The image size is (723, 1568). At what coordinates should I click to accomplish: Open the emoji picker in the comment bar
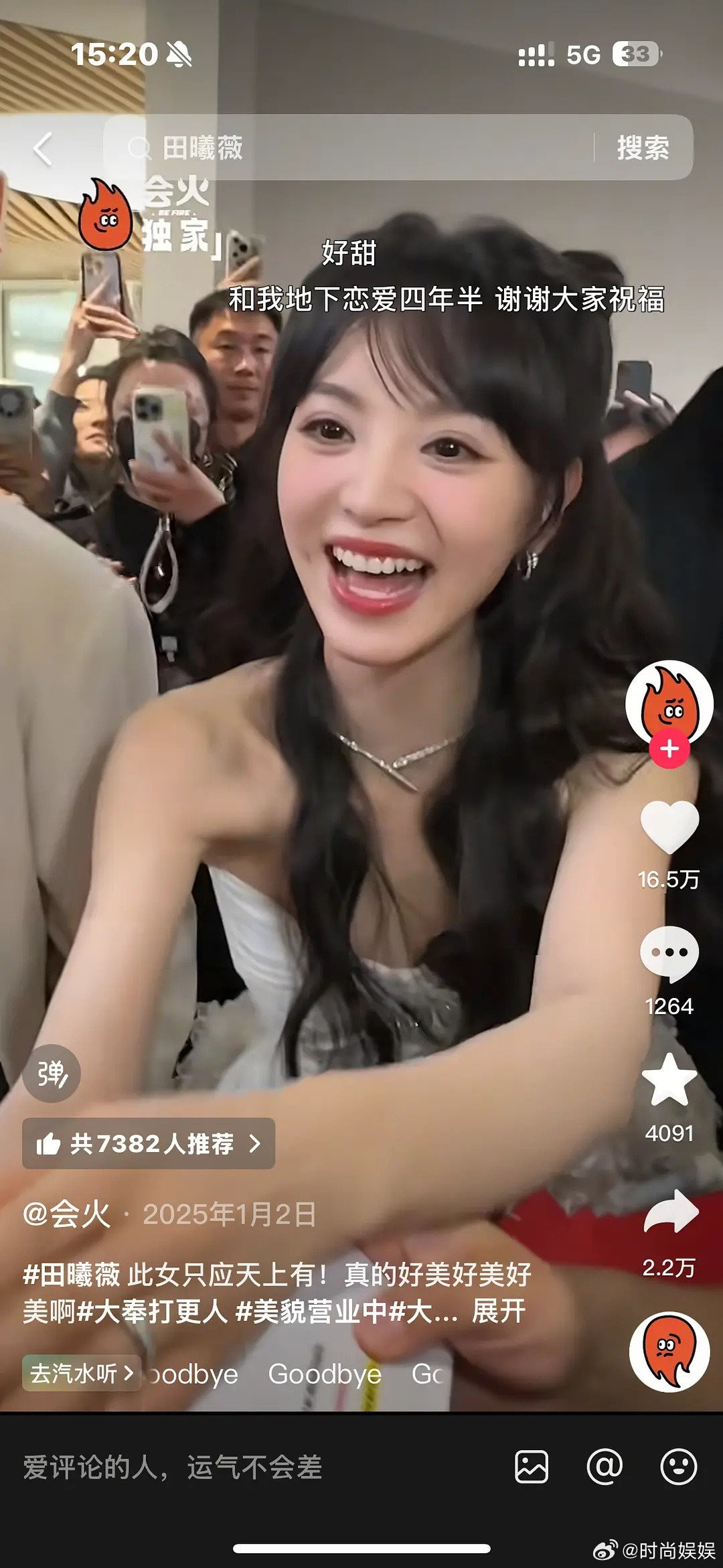coord(678,1467)
